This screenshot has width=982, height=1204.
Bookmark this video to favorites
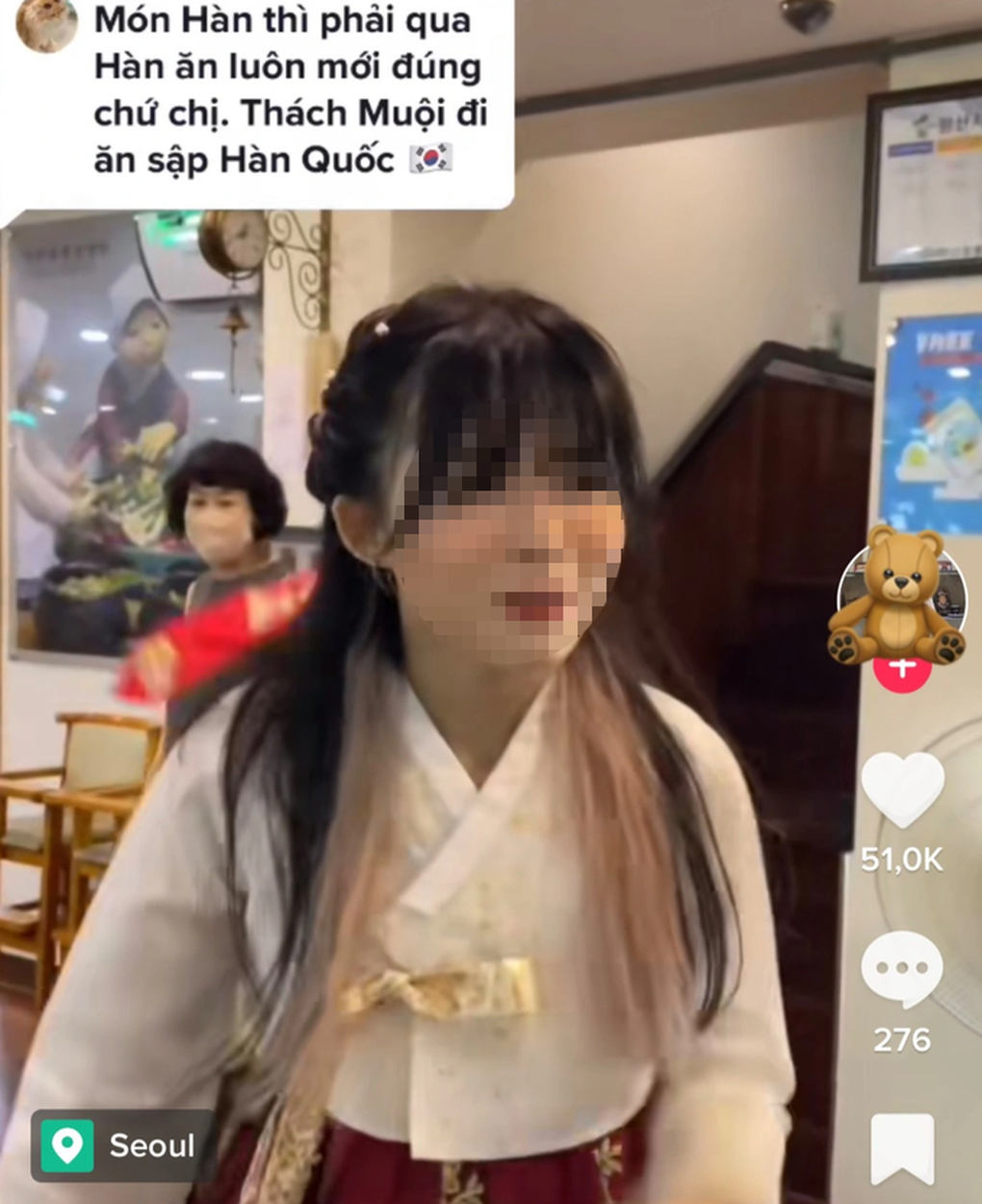[902, 1149]
